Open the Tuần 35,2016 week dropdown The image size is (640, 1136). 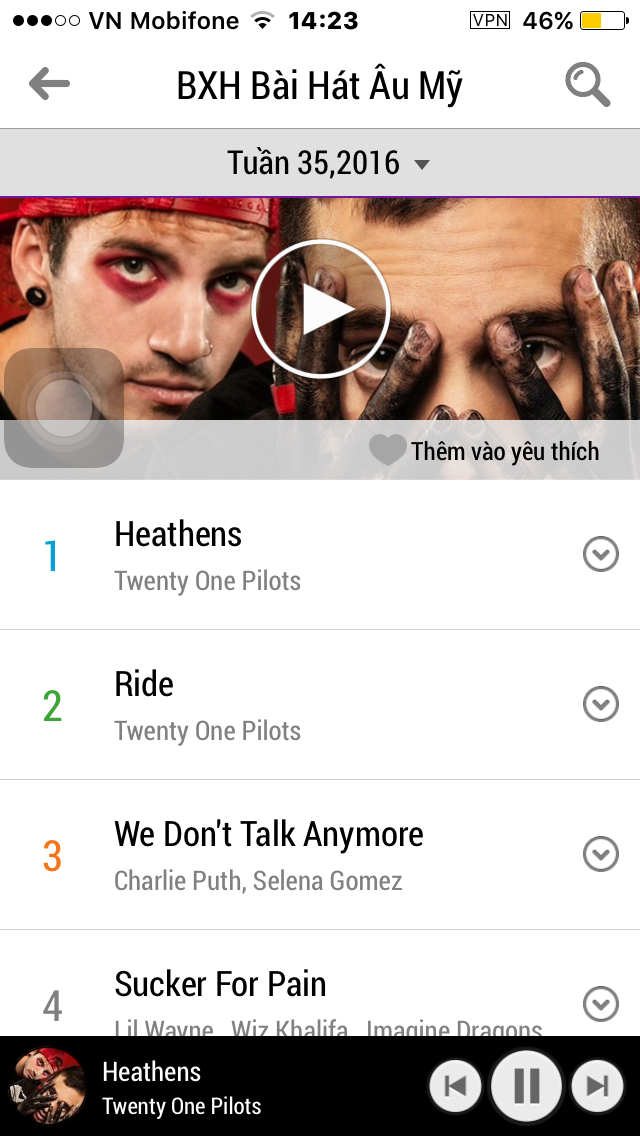328,163
